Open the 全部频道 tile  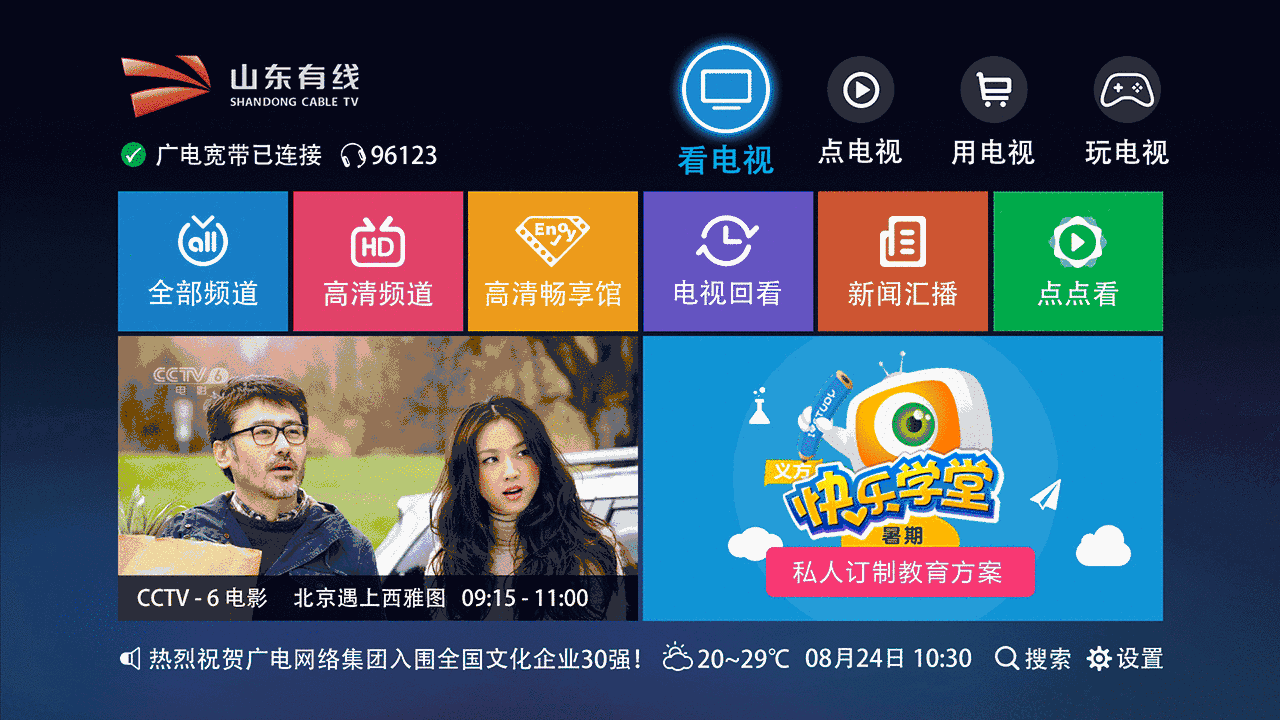203,261
